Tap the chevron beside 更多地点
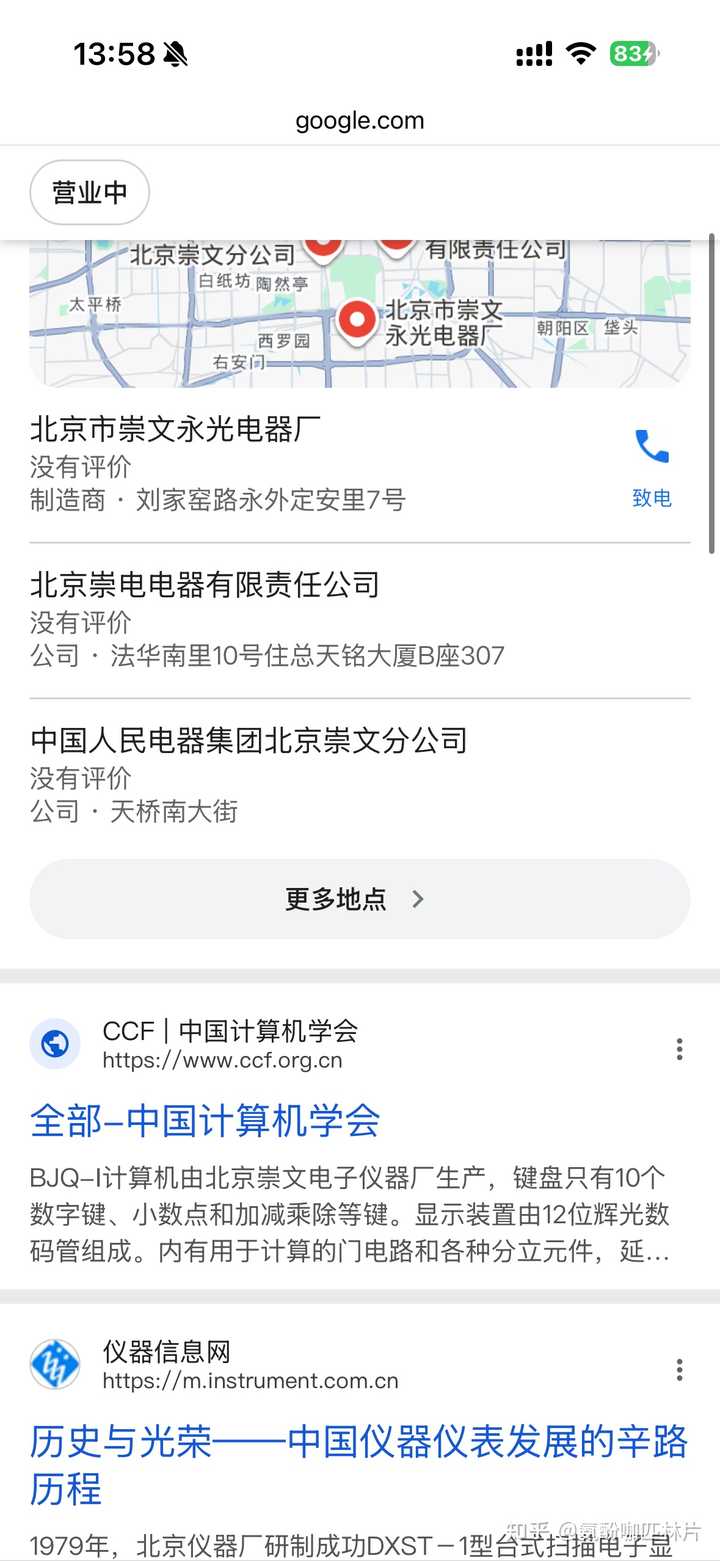Viewport: 720px width, 1561px height. click(418, 899)
